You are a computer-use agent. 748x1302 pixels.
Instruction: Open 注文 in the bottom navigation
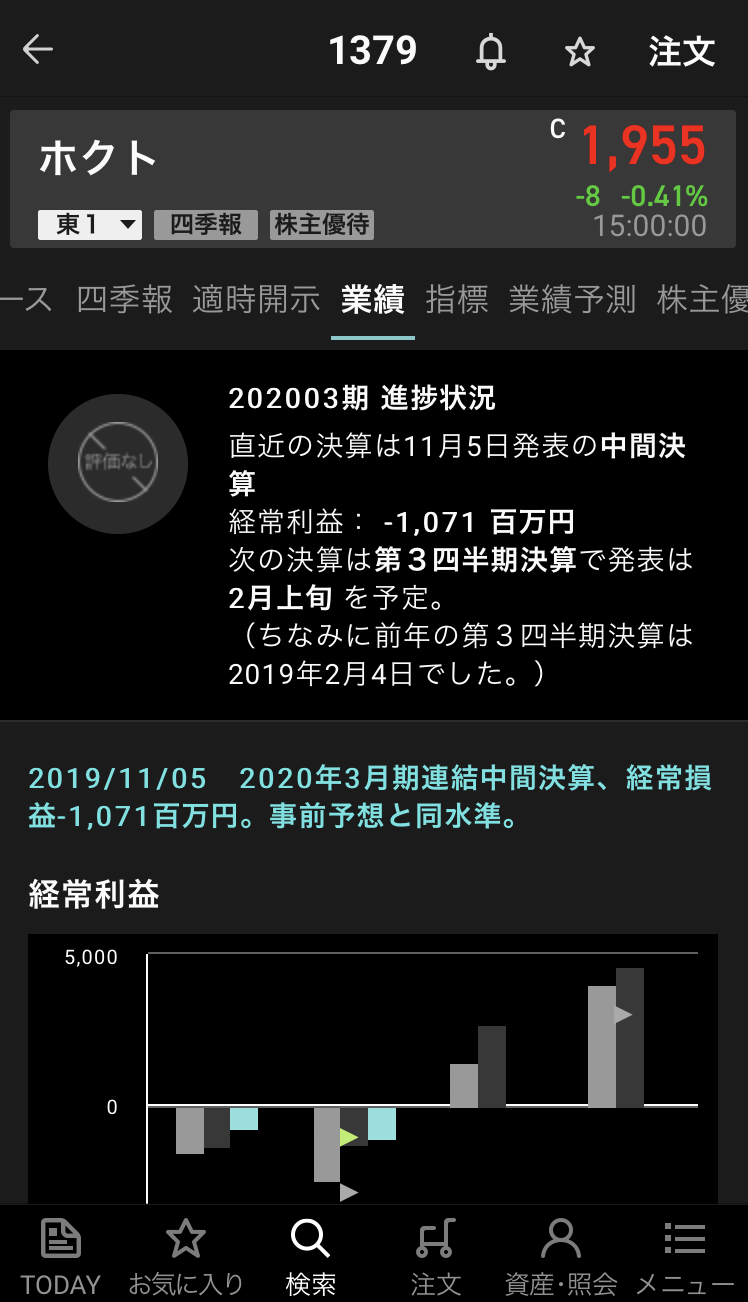[436, 1256]
